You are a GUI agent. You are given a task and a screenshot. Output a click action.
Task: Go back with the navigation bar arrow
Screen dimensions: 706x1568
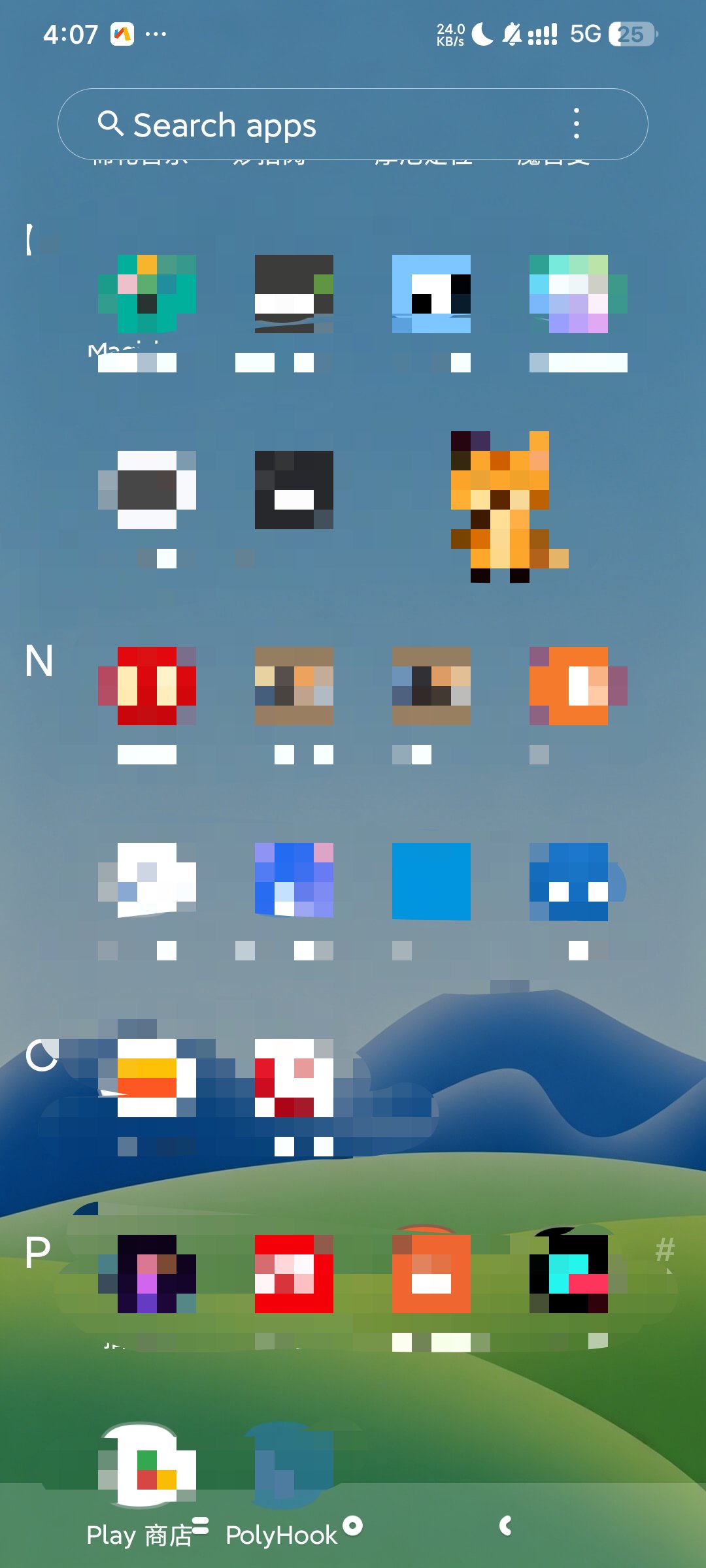[x=505, y=1526]
